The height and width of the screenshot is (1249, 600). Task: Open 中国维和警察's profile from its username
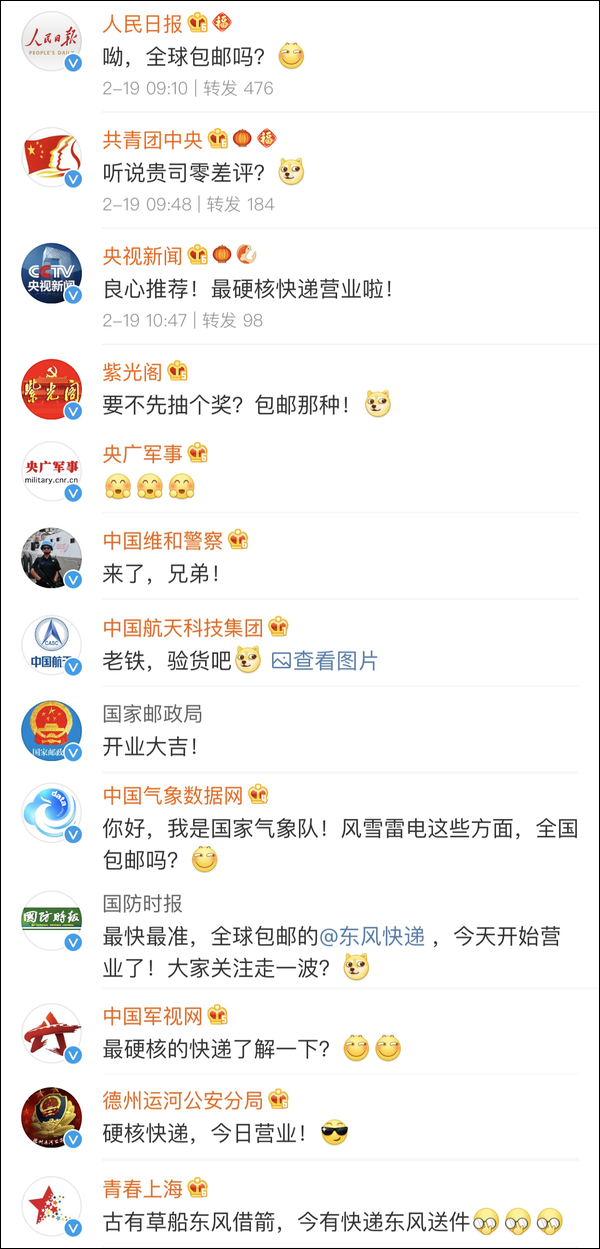[x=163, y=540]
